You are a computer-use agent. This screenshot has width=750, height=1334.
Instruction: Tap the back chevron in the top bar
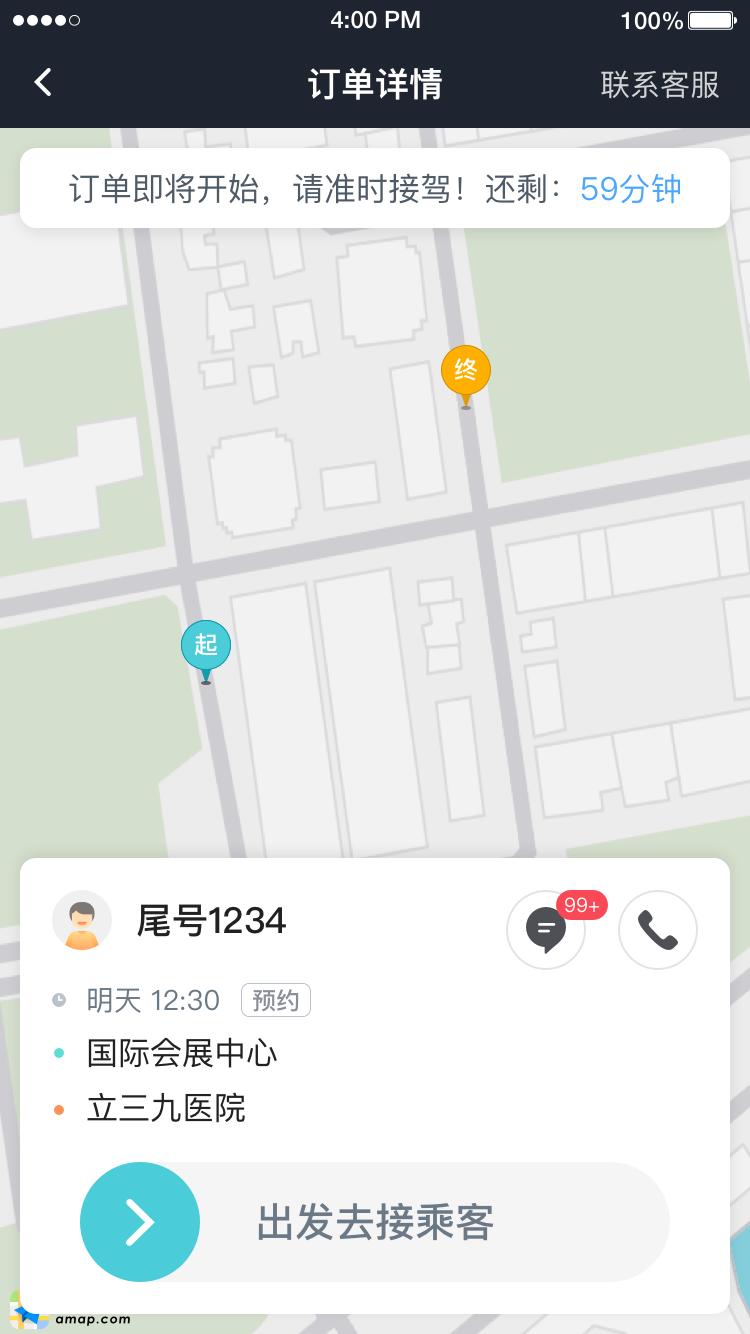point(42,82)
